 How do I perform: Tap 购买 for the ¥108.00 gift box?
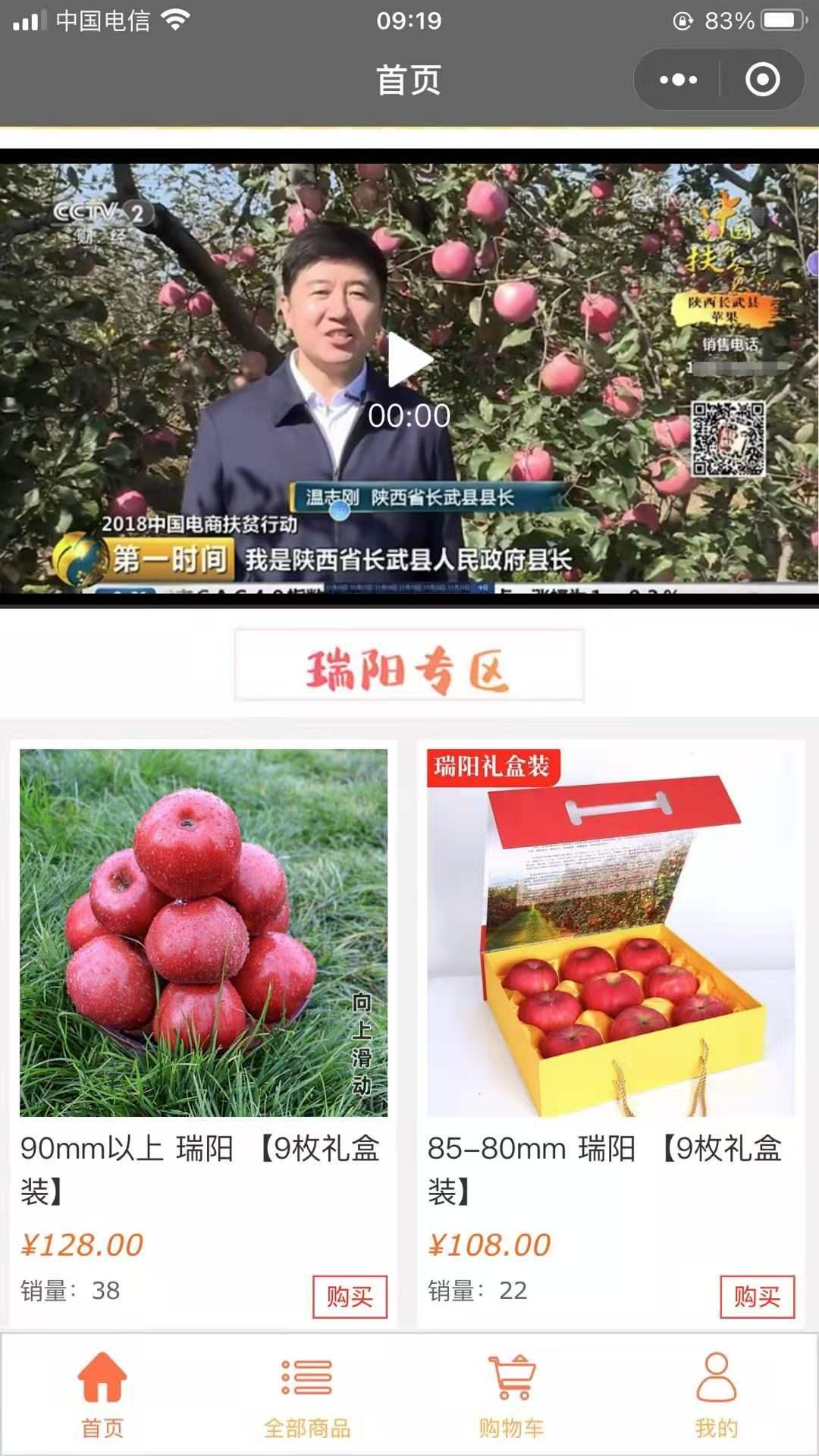click(x=757, y=1297)
